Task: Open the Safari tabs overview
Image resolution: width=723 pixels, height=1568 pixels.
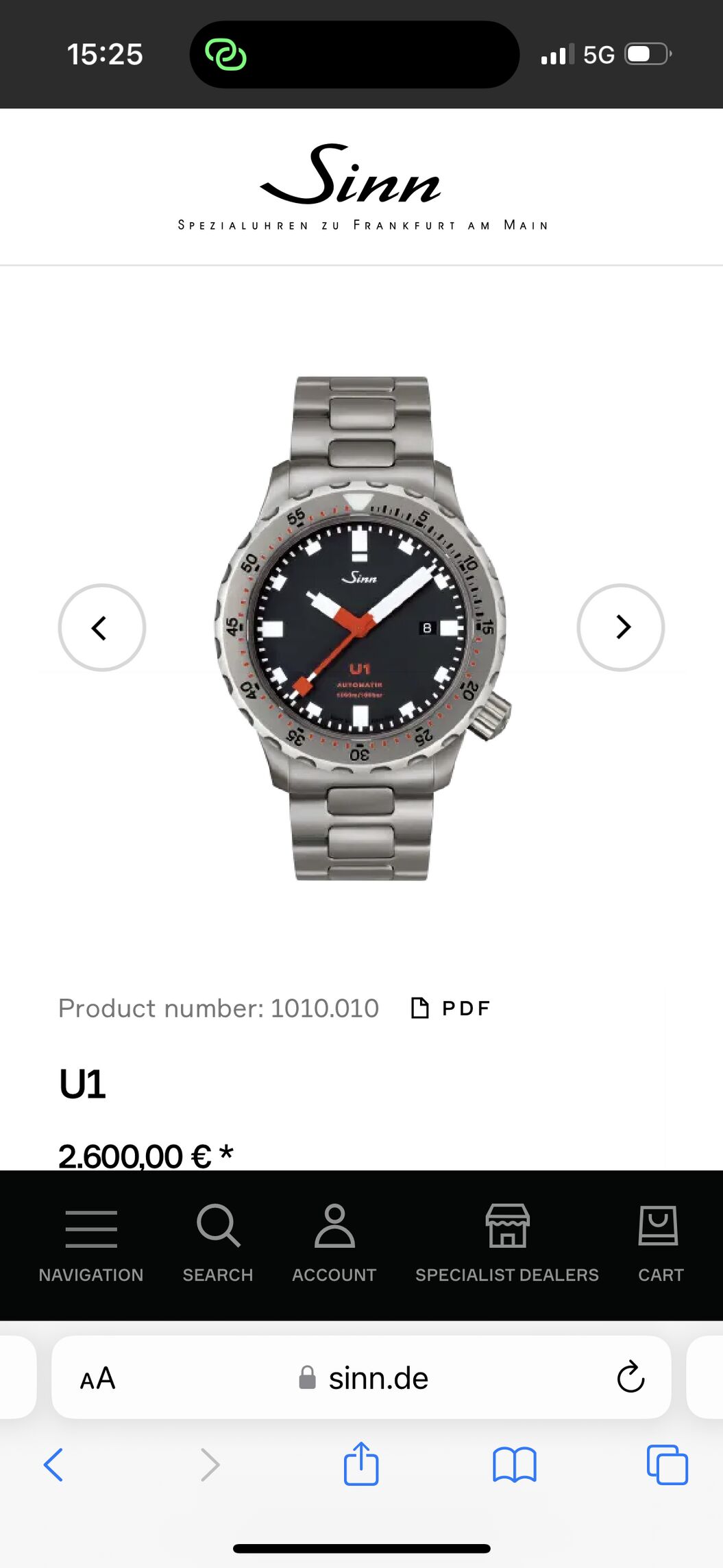Action: point(667,1465)
